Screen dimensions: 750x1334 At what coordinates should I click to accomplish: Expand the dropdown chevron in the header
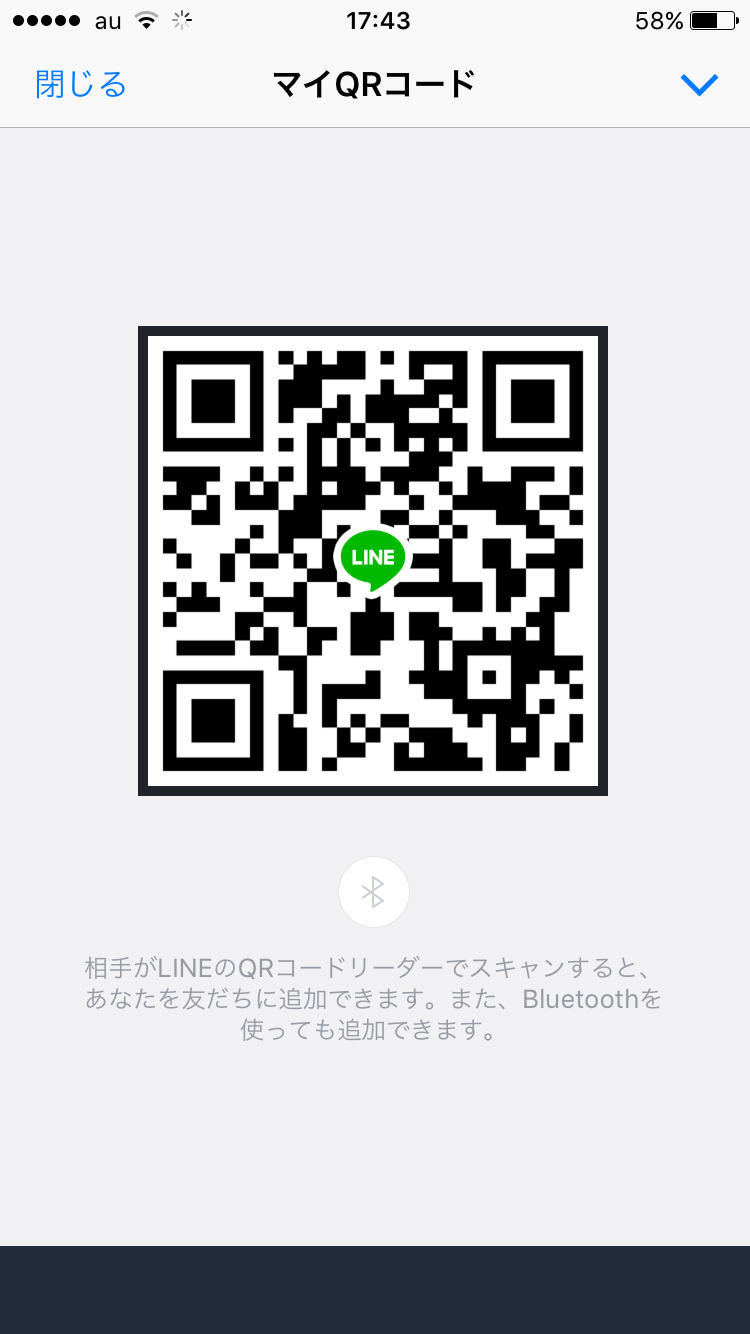tap(699, 86)
